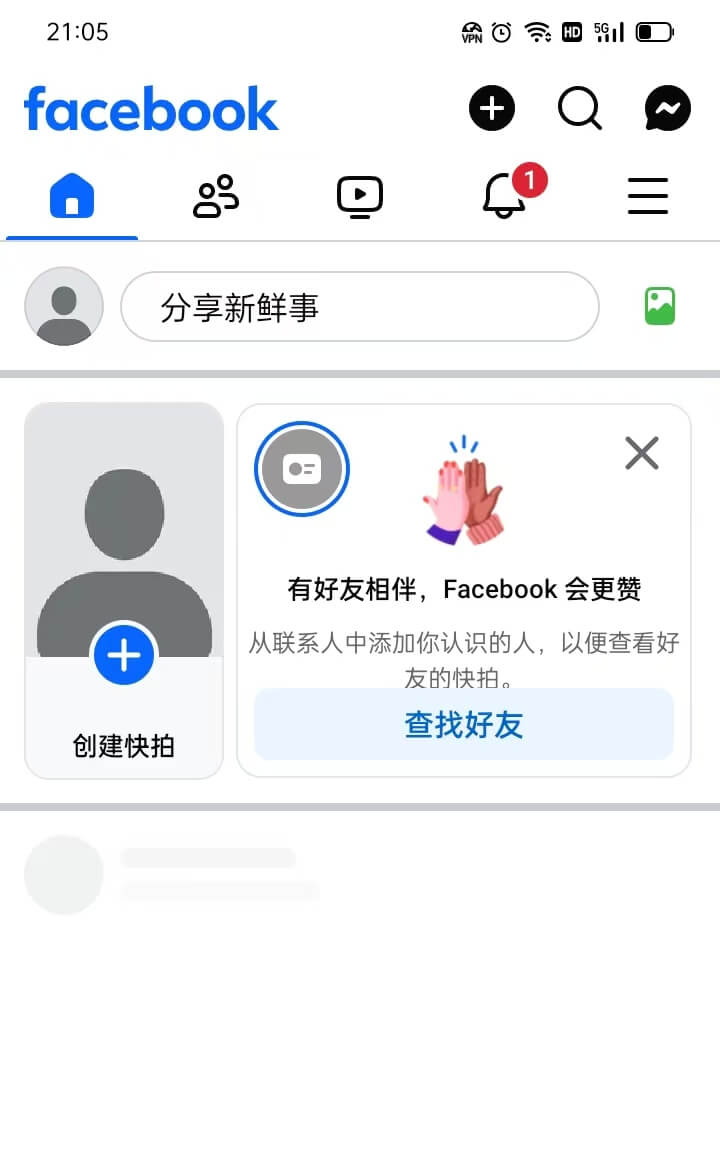Open the Friends icon in the navigation bar
Viewport: 720px width, 1154px height.
point(215,195)
